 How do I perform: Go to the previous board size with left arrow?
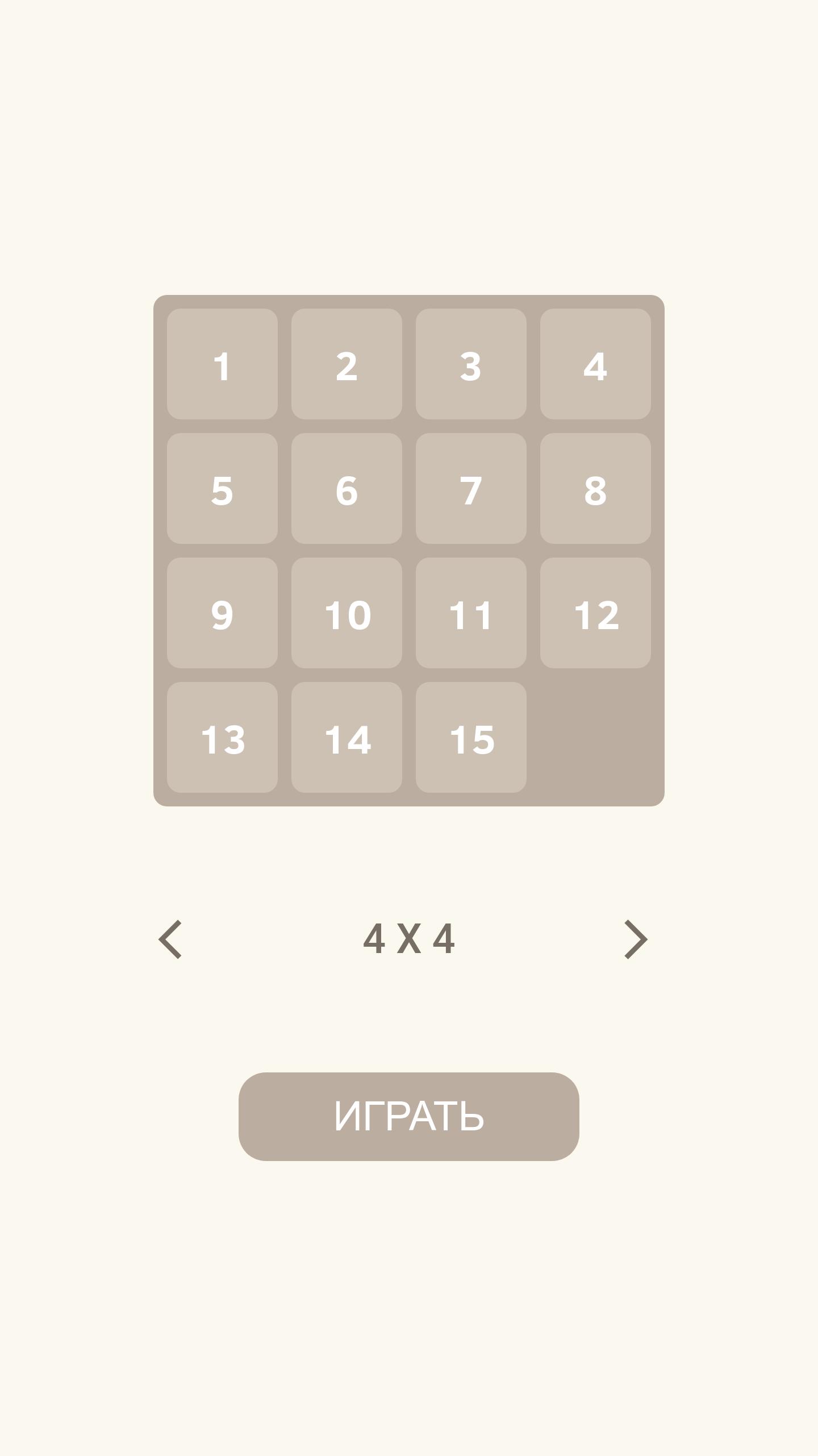pos(170,939)
